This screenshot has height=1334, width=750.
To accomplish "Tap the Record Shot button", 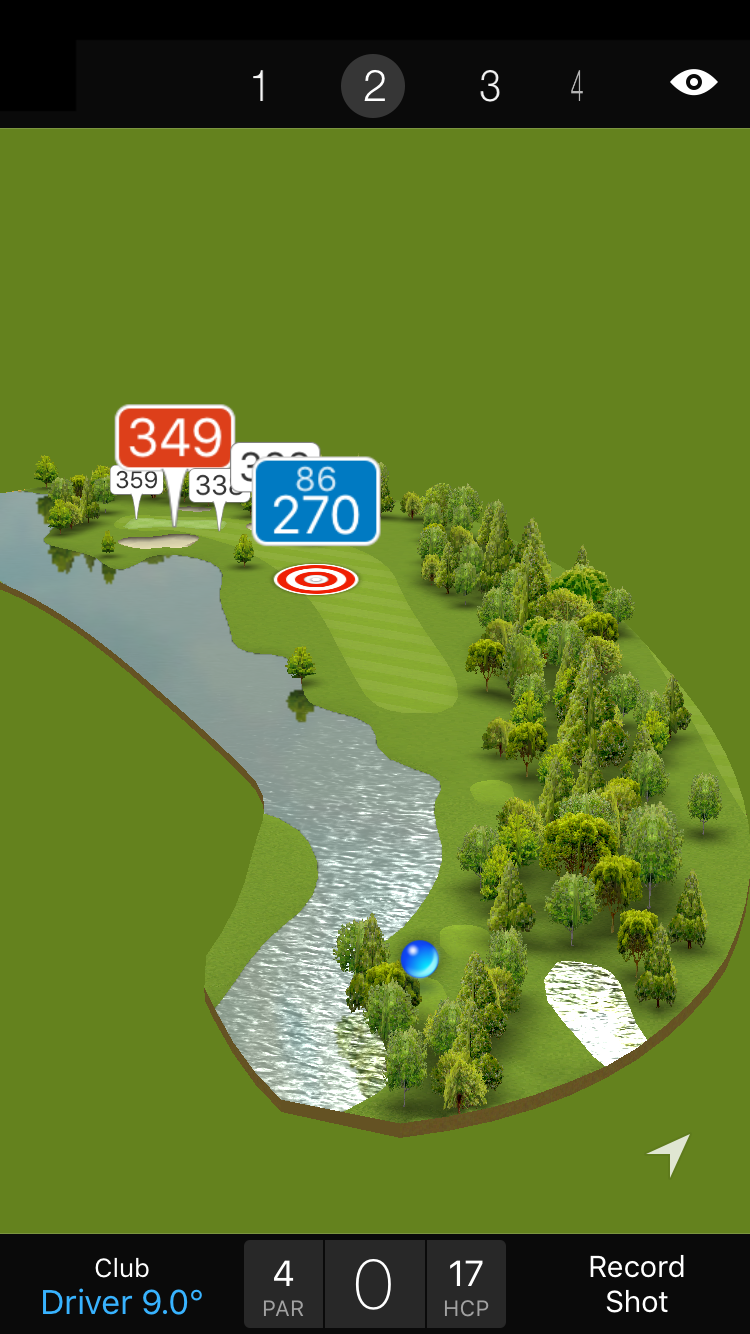I will (x=636, y=1284).
